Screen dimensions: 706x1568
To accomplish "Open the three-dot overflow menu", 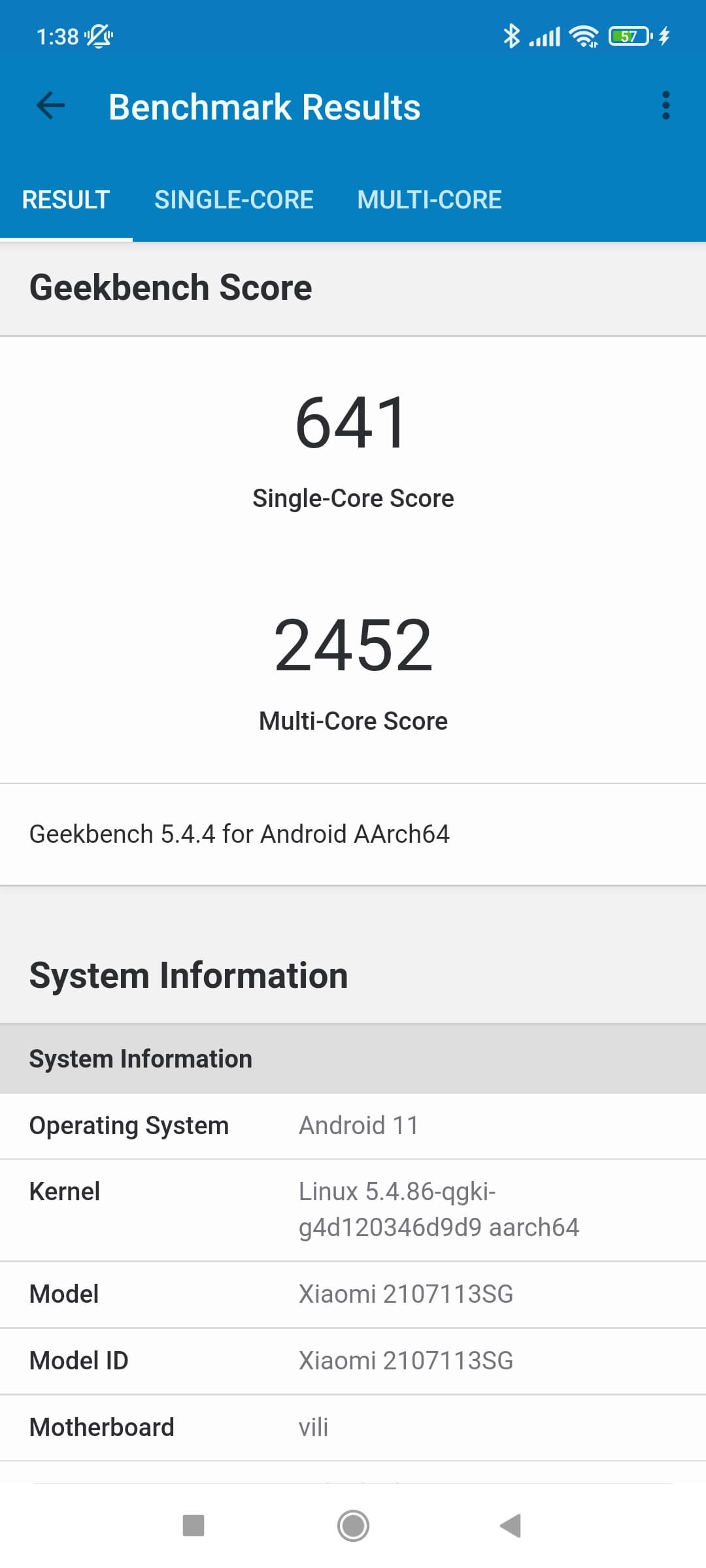I will click(x=665, y=106).
